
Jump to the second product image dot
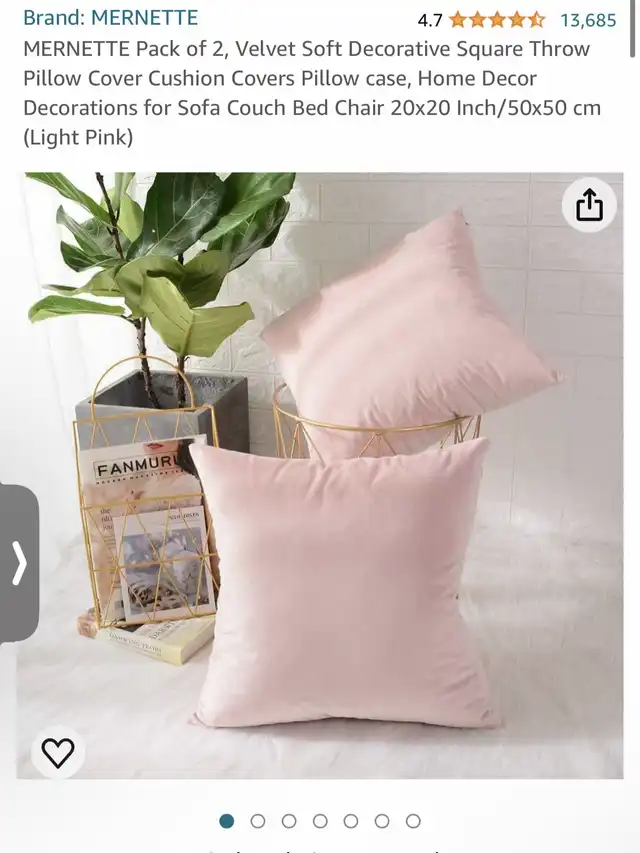coord(258,821)
